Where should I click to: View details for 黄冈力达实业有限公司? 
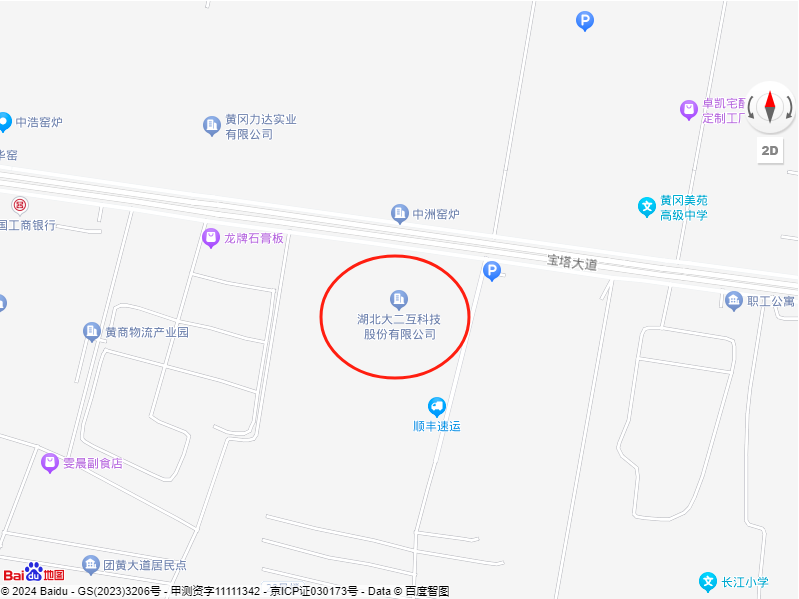(212, 125)
